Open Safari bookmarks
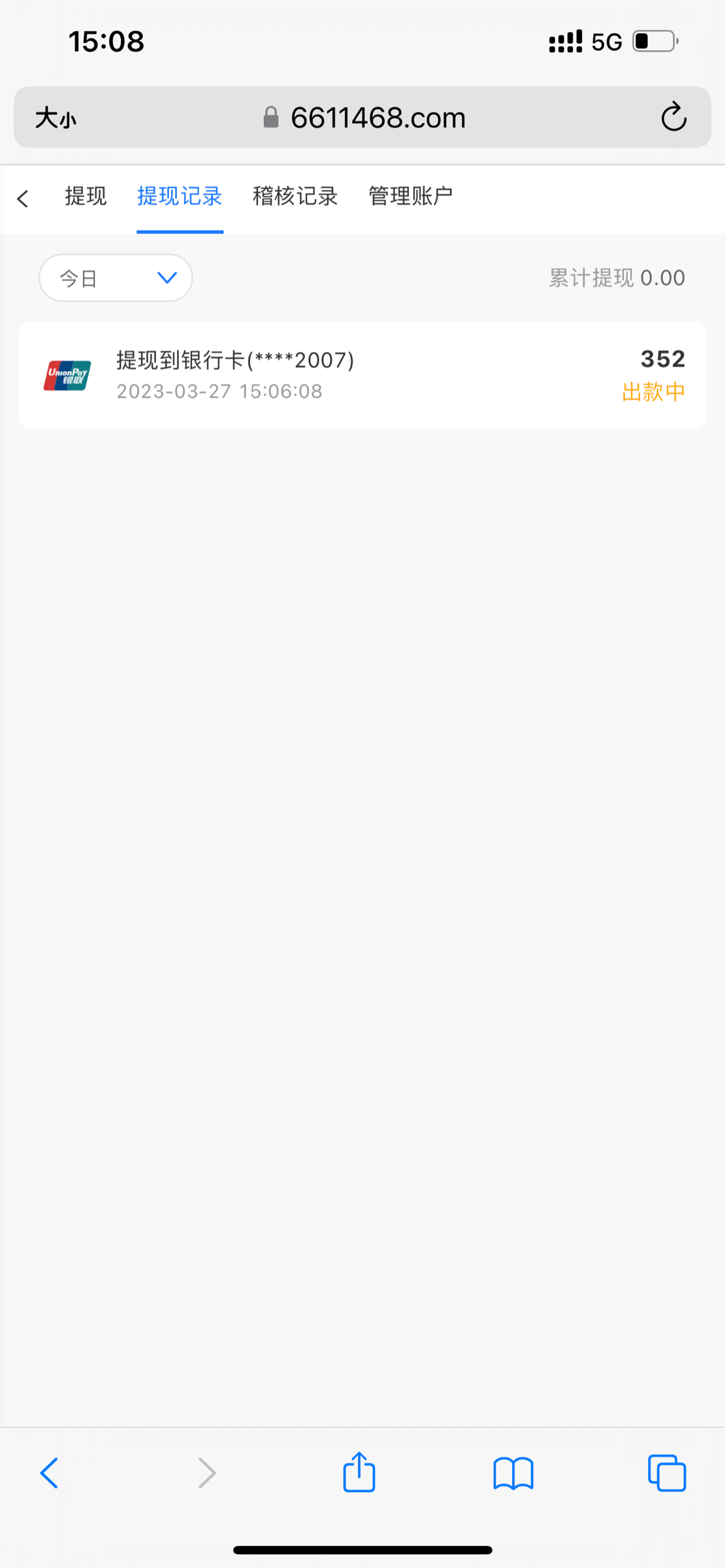This screenshot has width=725, height=1568. point(513,1473)
